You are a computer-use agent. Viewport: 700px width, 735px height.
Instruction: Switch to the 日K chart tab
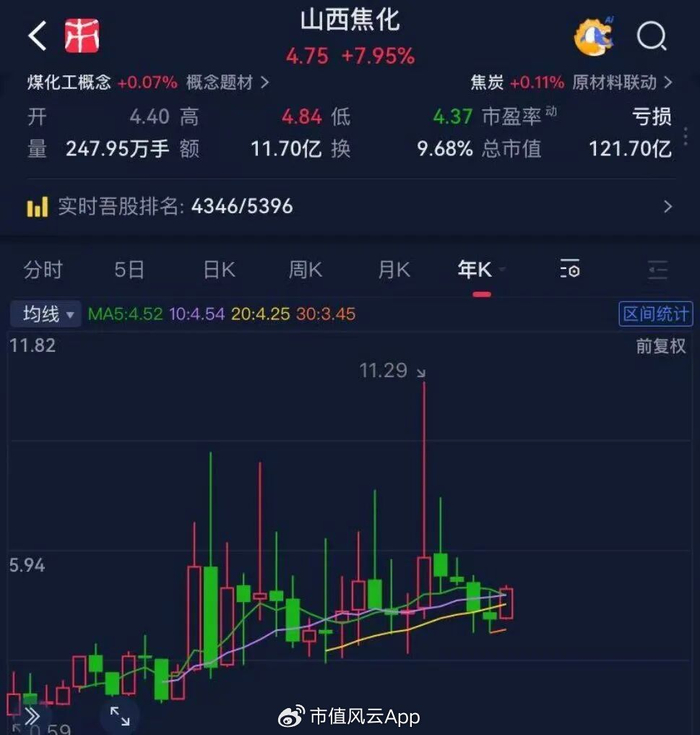[x=219, y=270]
